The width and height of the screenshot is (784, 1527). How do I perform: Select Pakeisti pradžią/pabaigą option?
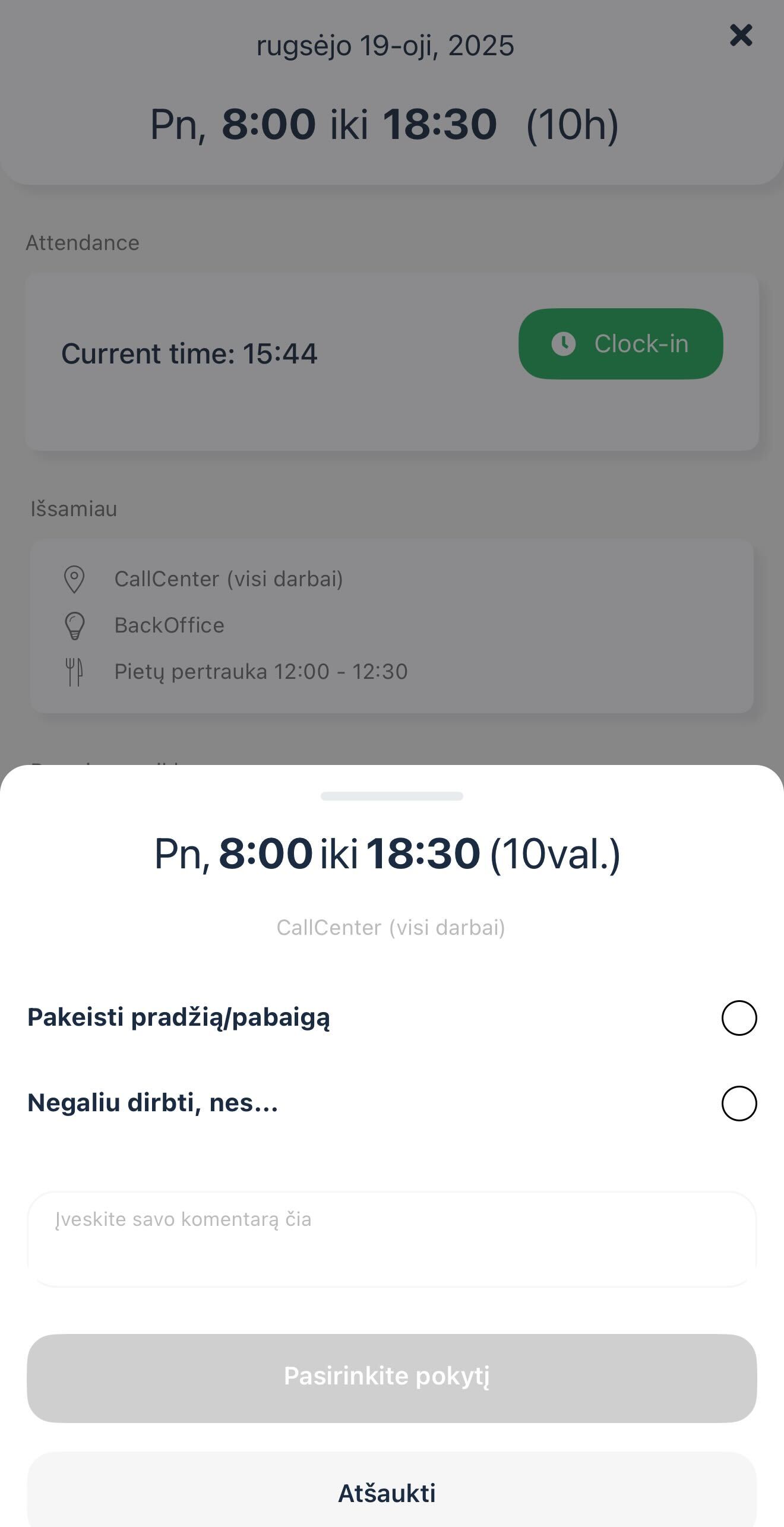738,1018
